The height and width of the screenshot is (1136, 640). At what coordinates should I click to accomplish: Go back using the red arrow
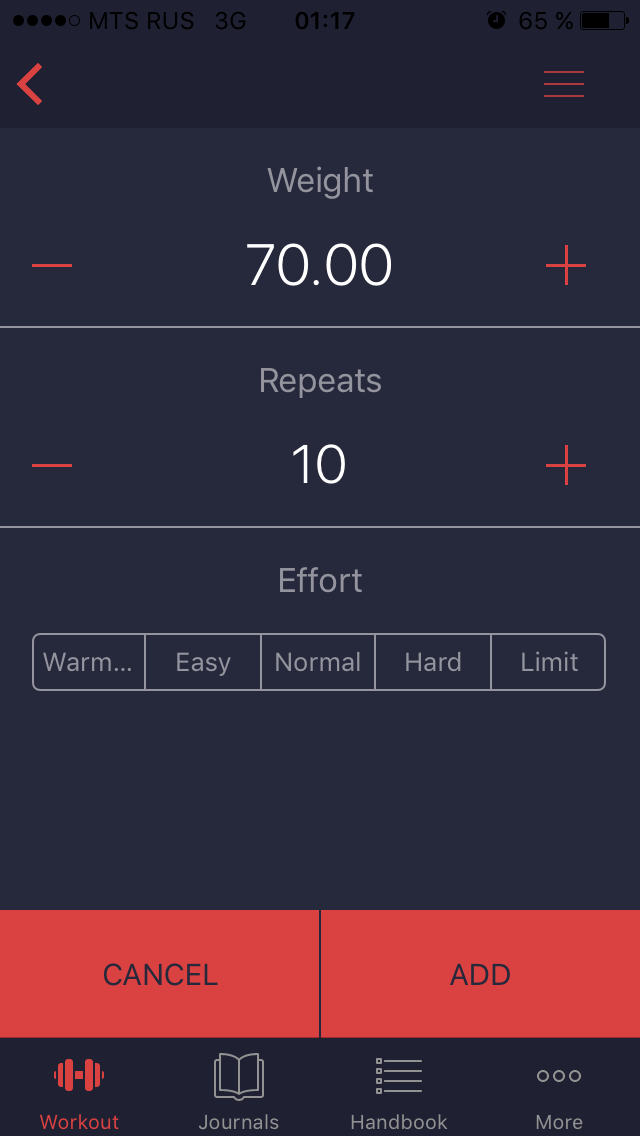[x=31, y=84]
